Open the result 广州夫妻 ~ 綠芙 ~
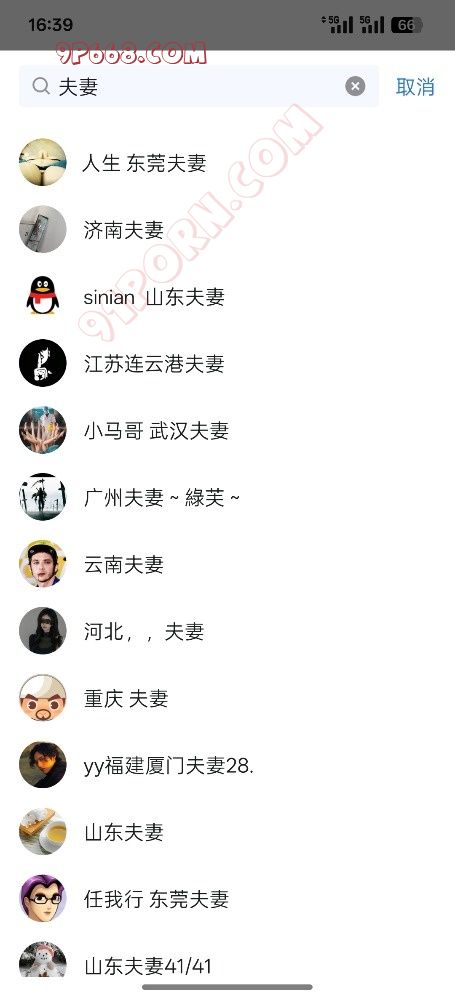This screenshot has height=1000, width=455. coord(227,497)
